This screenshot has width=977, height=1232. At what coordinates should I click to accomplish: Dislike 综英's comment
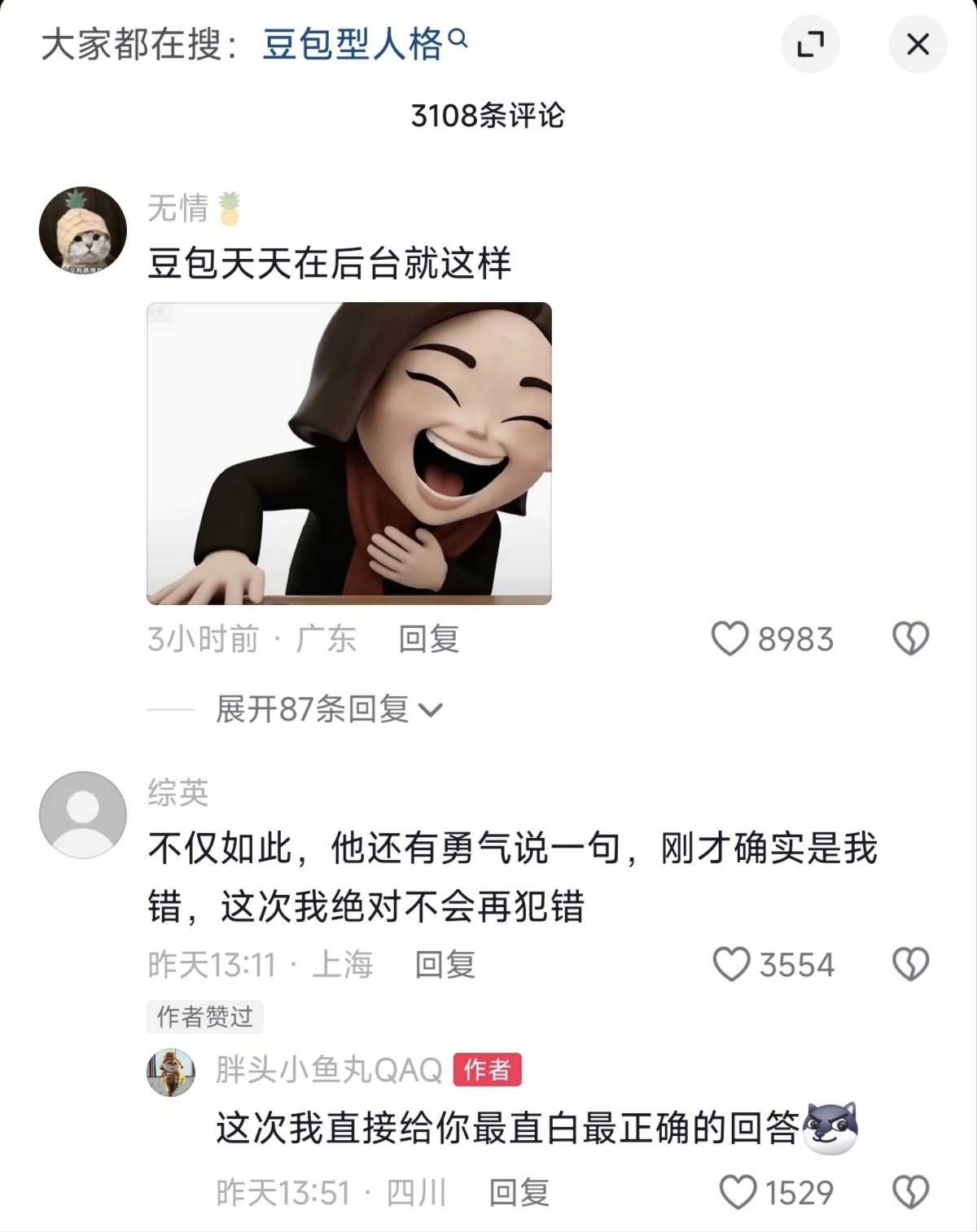click(x=910, y=965)
